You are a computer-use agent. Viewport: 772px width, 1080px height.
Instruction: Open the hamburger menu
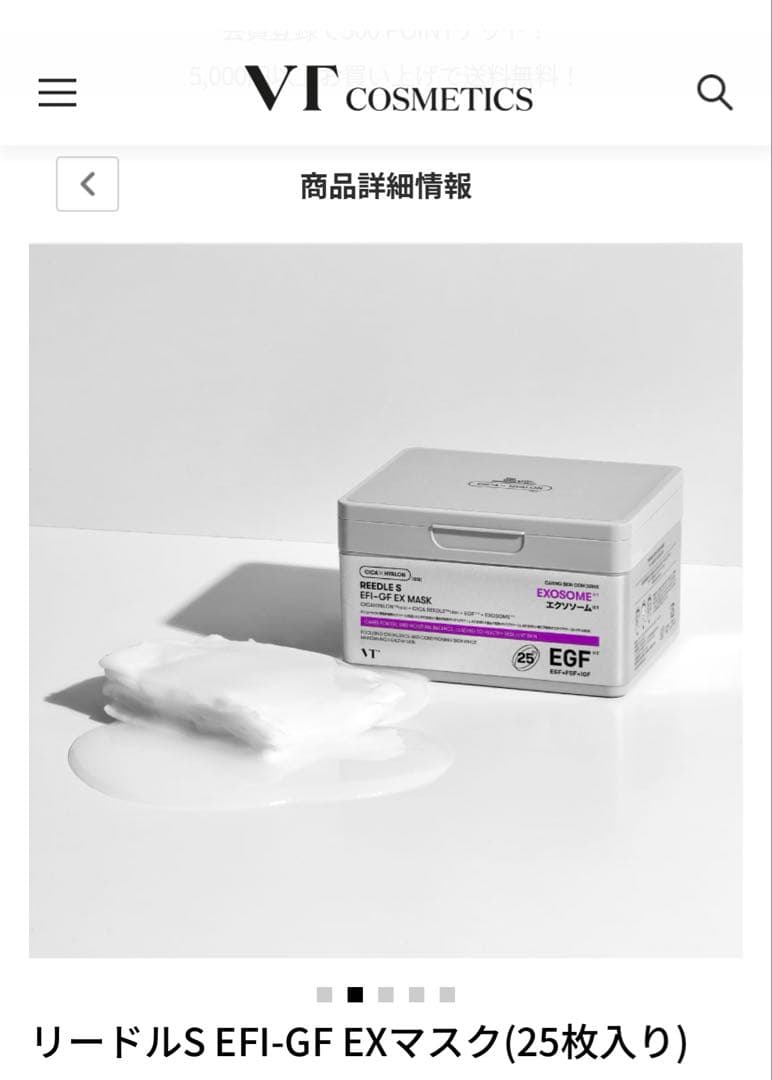click(57, 93)
